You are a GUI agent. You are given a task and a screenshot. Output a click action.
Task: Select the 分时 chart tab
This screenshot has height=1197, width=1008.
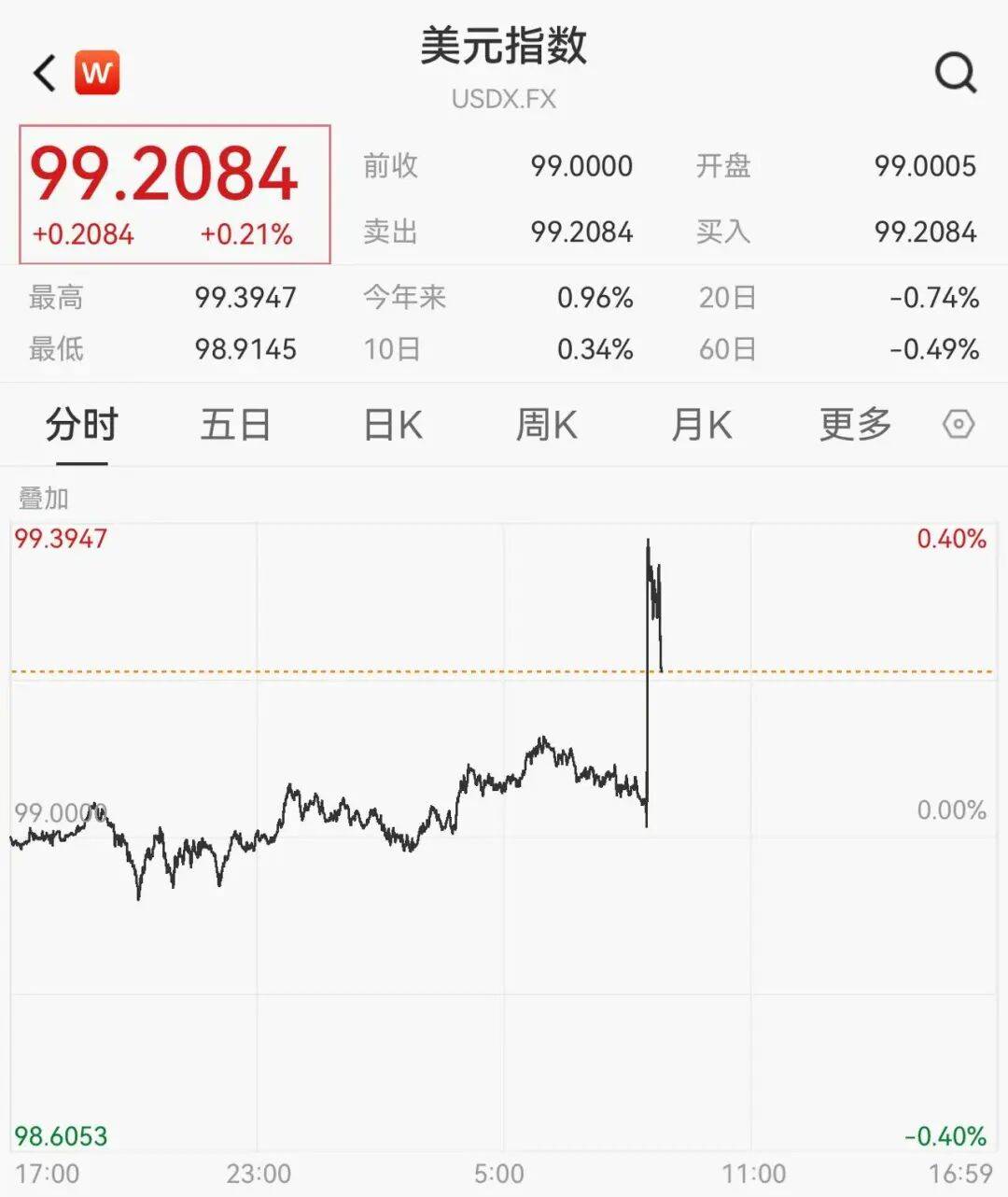(82, 425)
